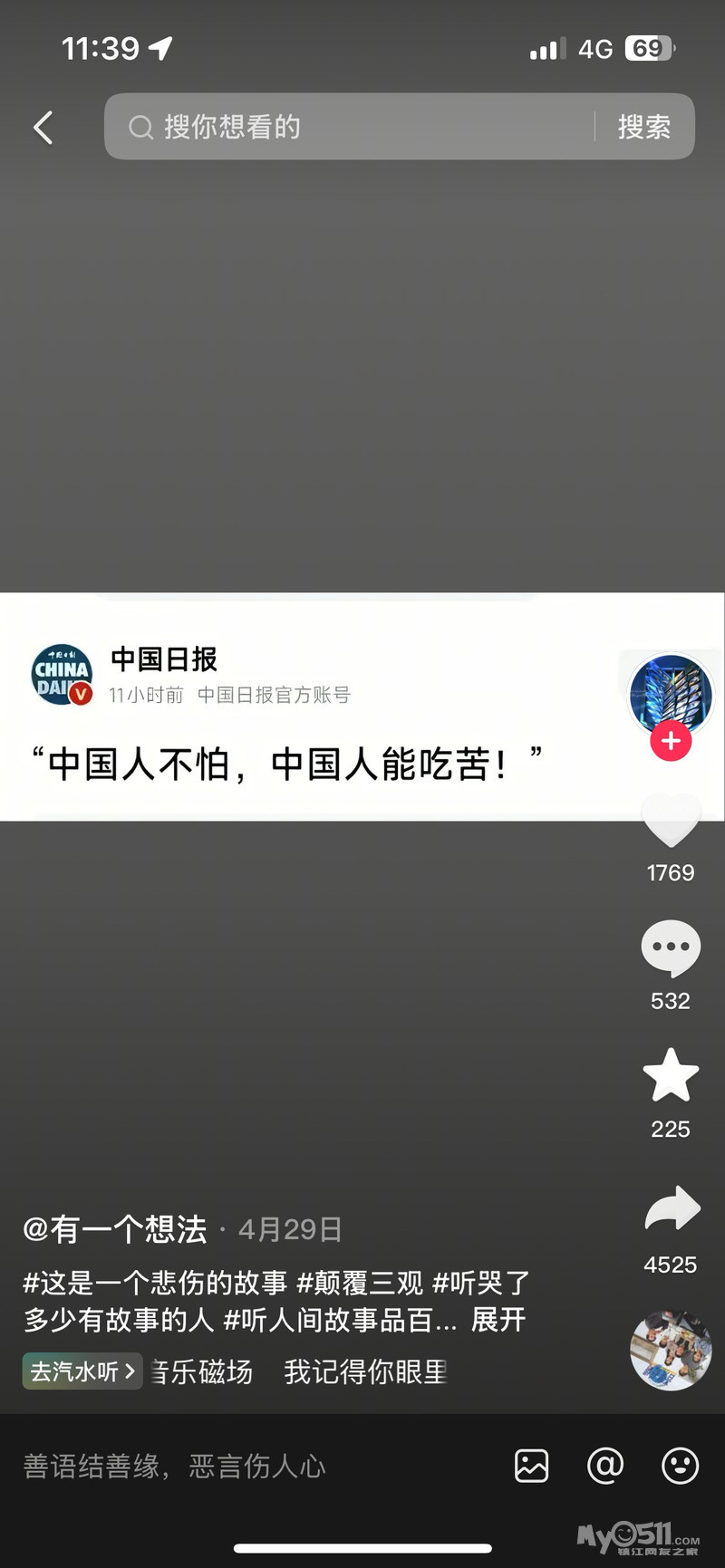This screenshot has width=725, height=1568.
Task: Tap the 搜你想看的 search field
Action: [353, 127]
